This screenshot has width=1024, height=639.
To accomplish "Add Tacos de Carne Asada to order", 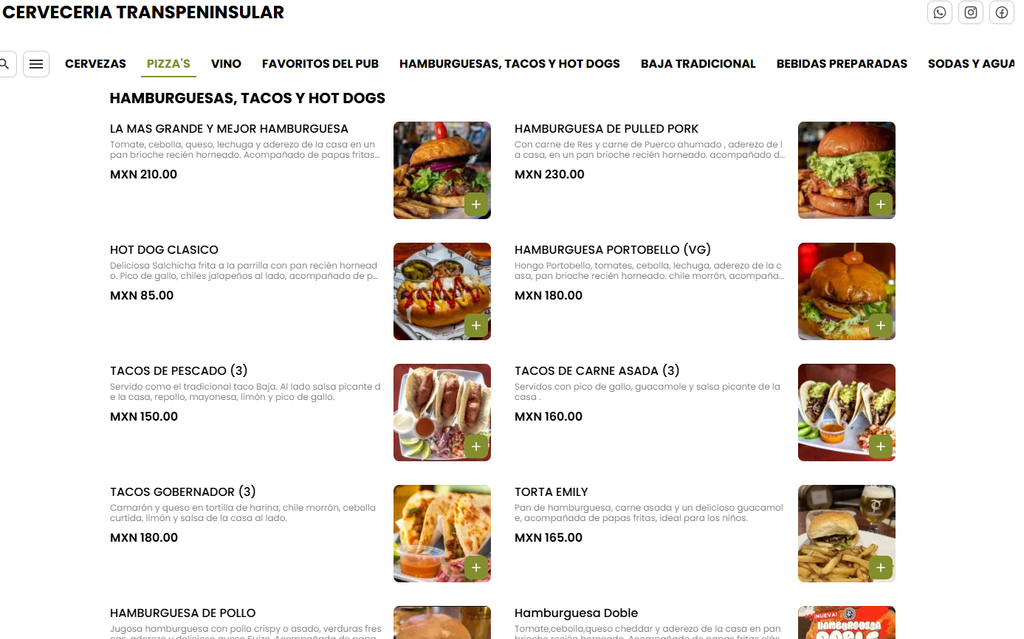I will tap(880, 446).
